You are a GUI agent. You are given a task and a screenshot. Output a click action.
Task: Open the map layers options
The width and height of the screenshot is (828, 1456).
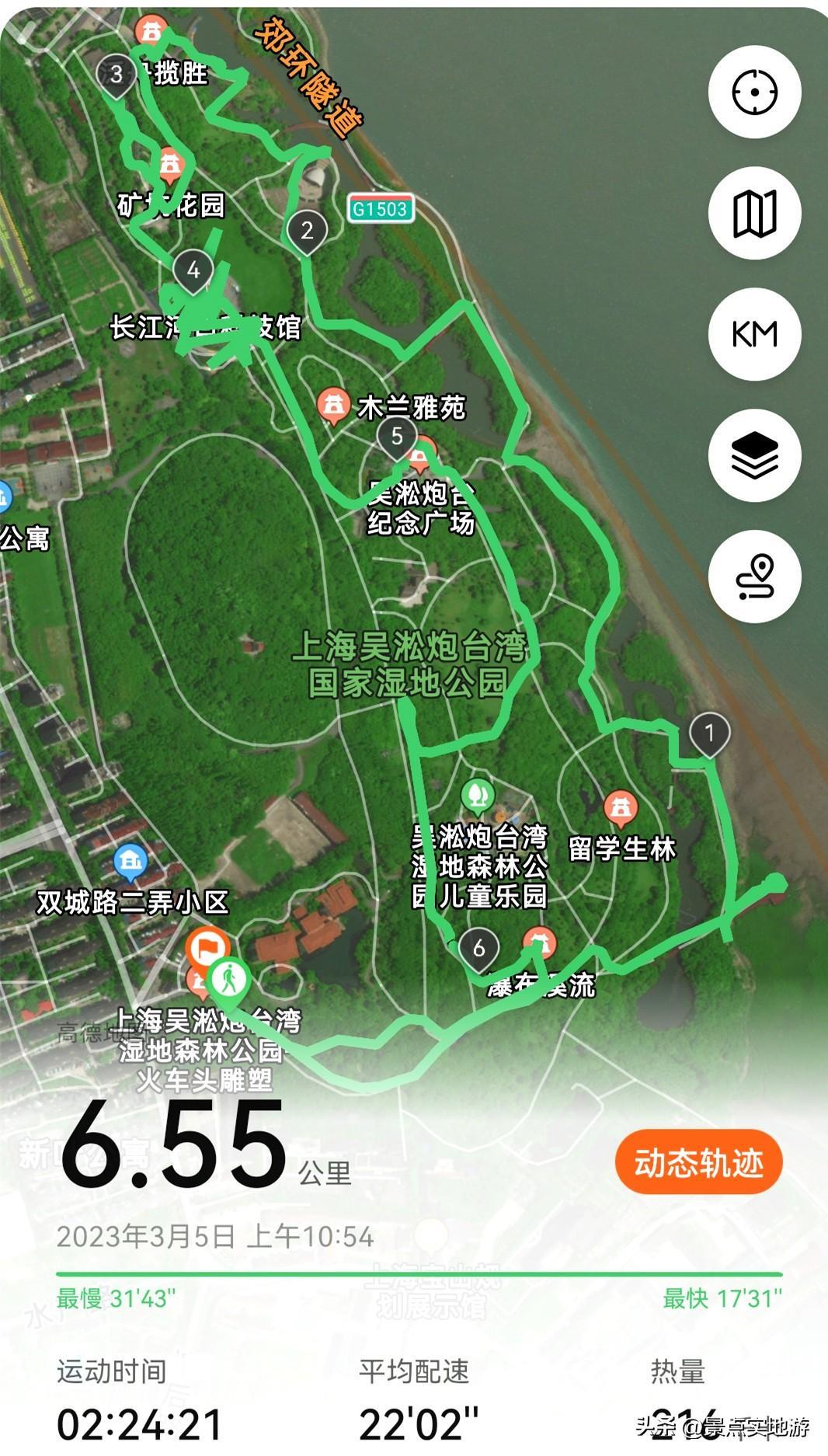coord(754,455)
